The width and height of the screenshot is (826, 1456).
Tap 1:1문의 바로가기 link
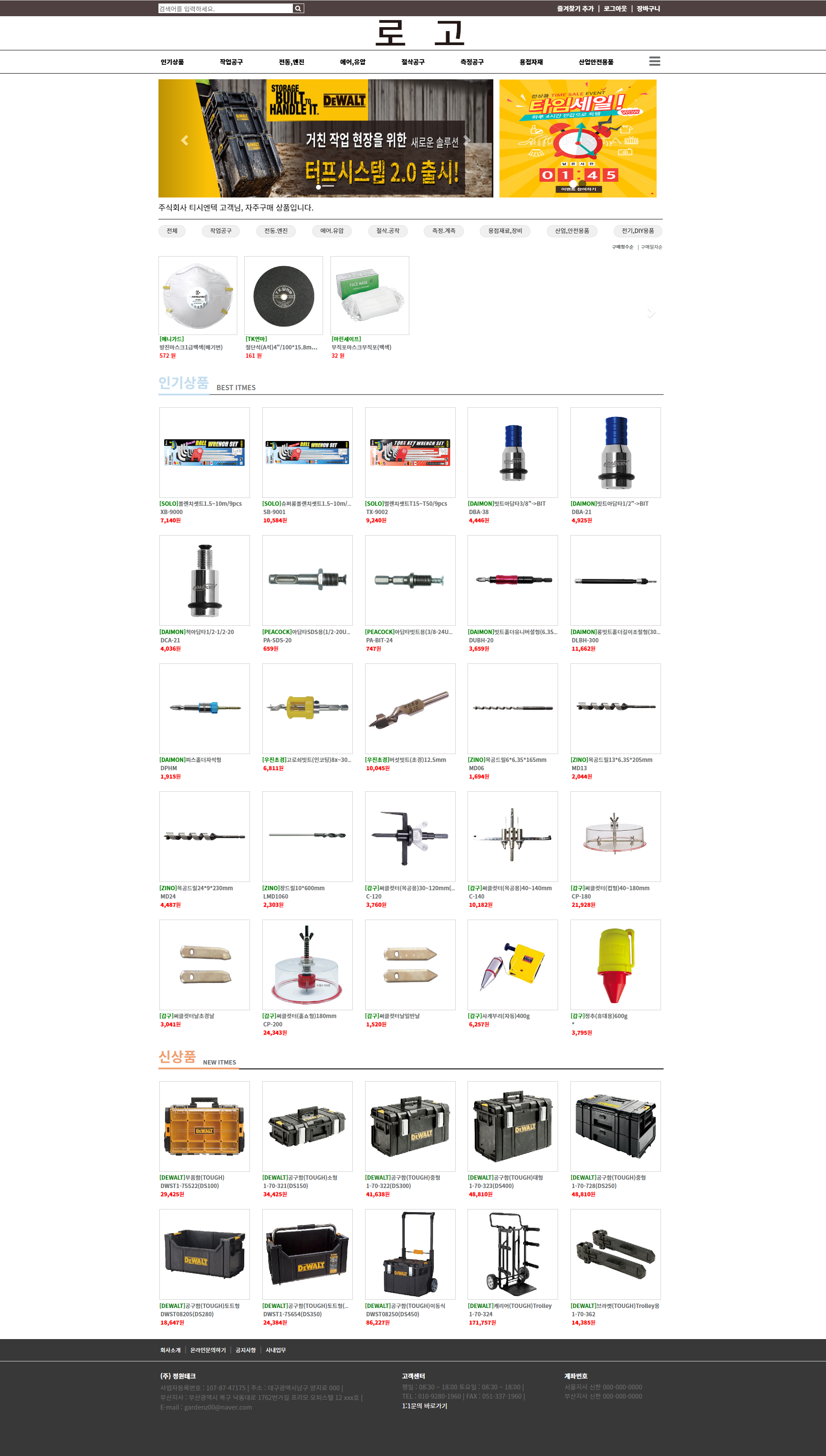click(x=424, y=1406)
